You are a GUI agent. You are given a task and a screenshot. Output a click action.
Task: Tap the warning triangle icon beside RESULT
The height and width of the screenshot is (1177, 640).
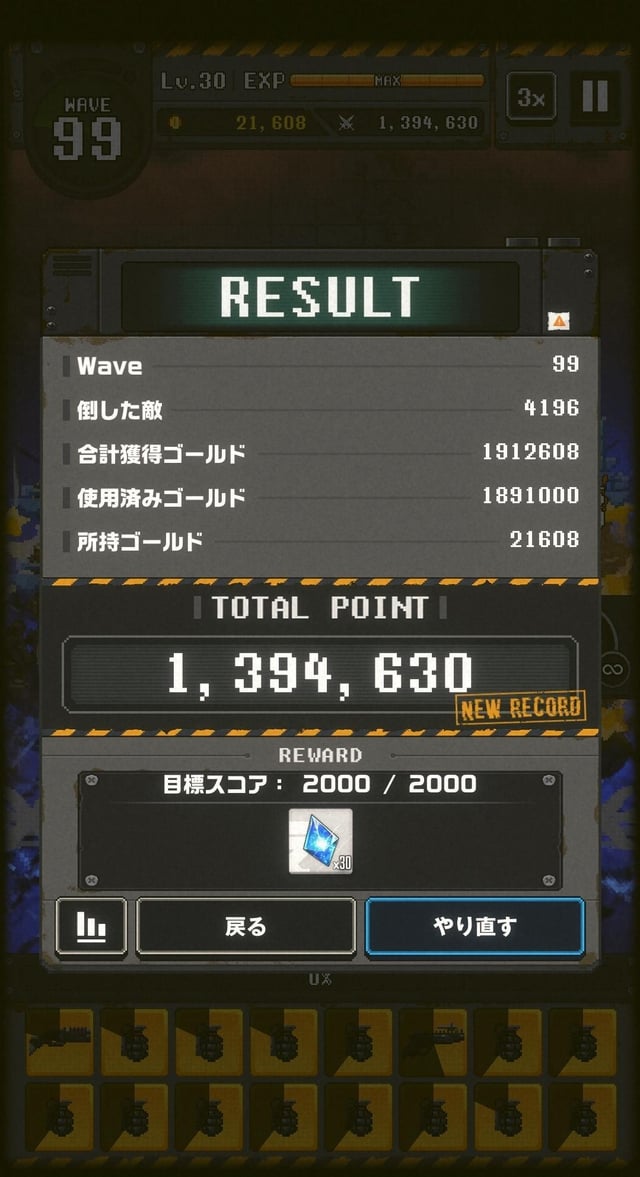coord(558,321)
